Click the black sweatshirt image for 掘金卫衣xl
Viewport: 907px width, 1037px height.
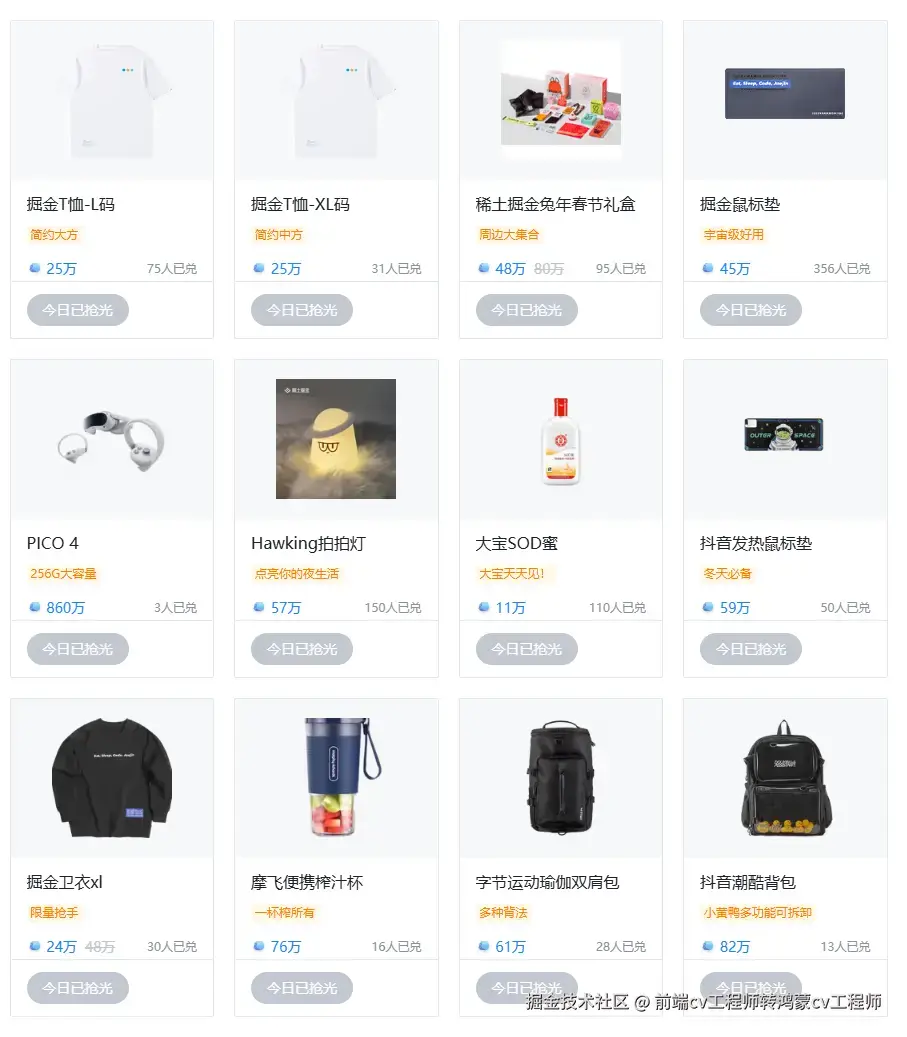pos(111,776)
